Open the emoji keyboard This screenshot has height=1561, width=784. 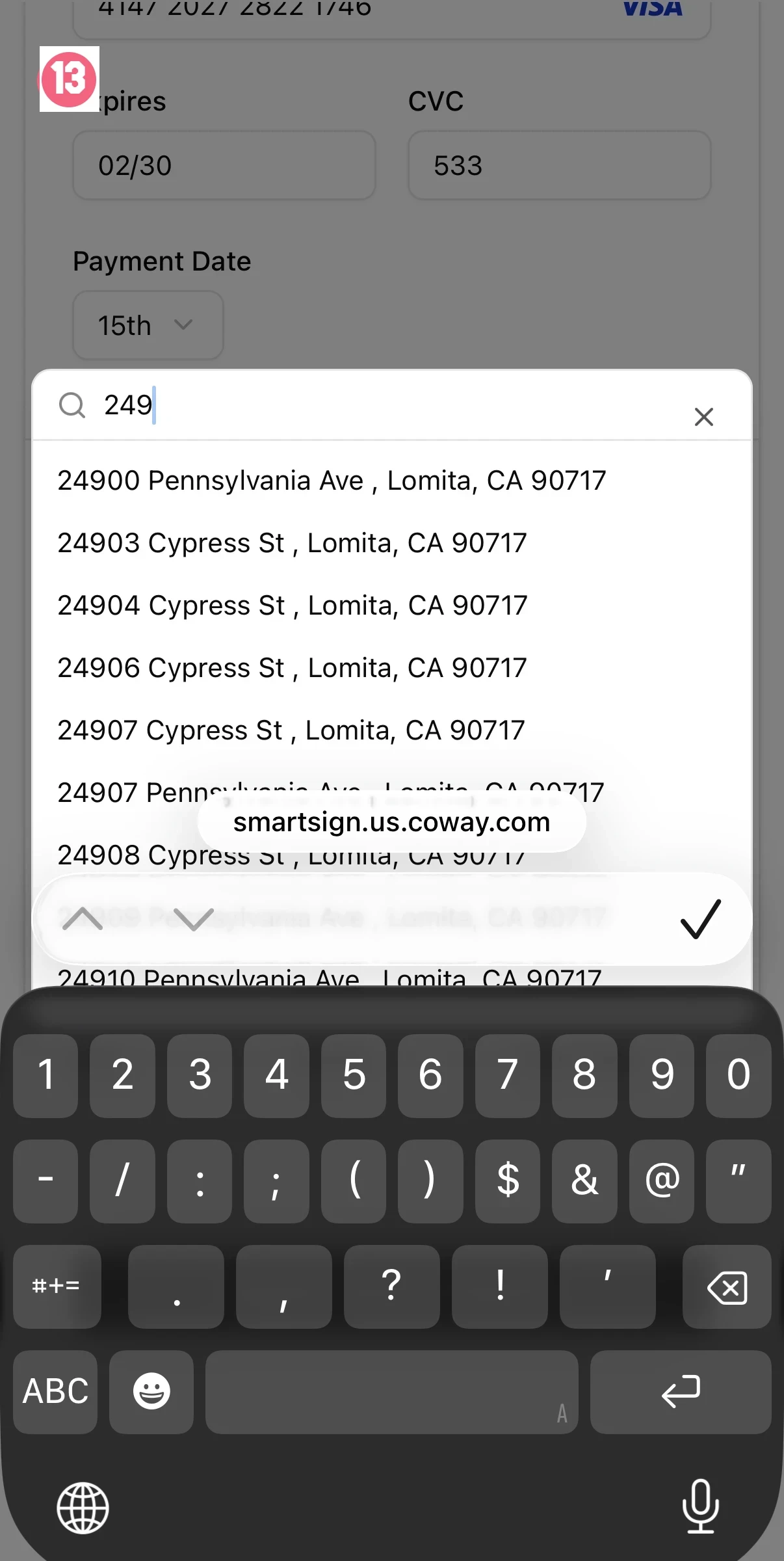(x=151, y=1392)
